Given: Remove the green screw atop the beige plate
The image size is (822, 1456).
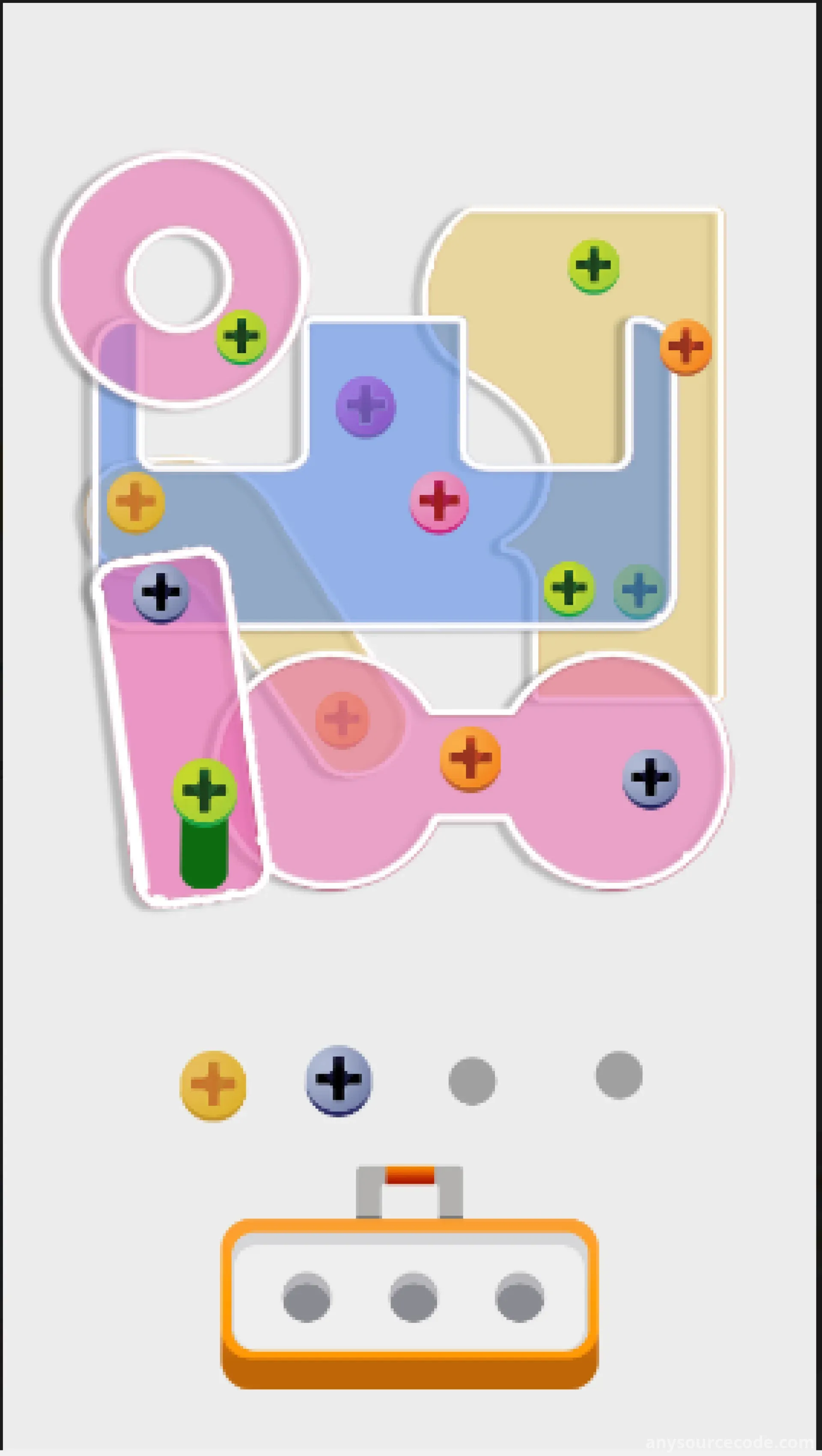Looking at the screenshot, I should (593, 266).
